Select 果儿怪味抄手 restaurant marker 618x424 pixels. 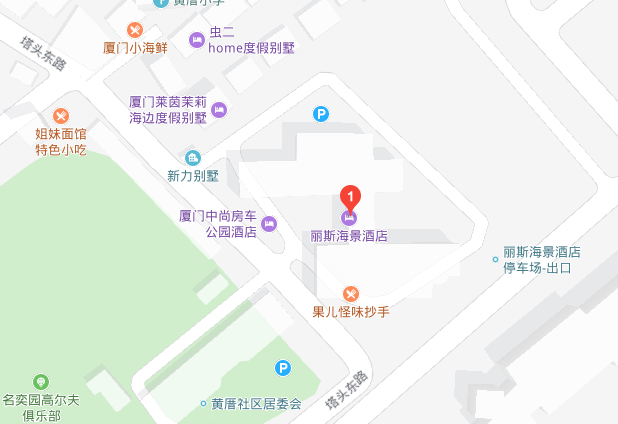[x=350, y=293]
